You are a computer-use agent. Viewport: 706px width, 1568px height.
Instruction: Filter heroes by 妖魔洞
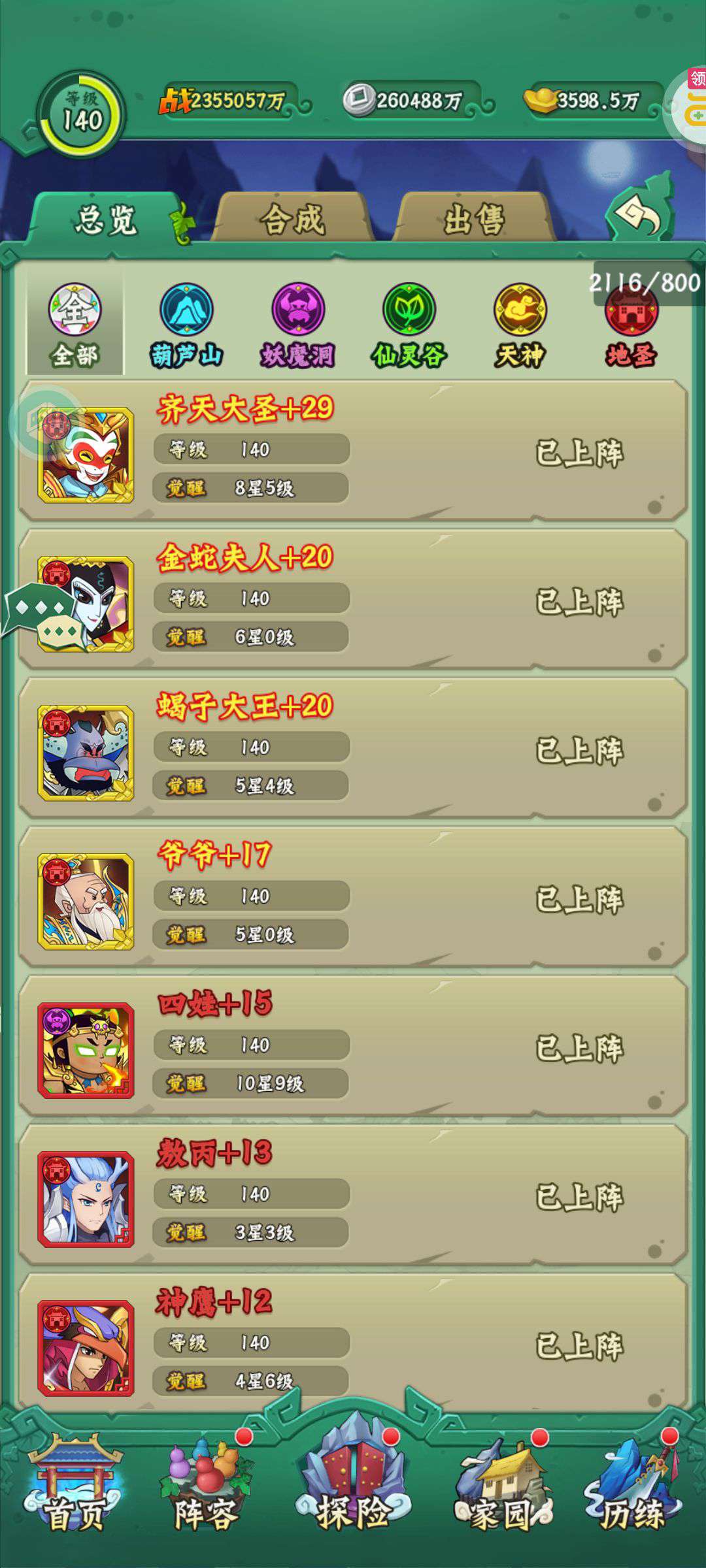pyautogui.click(x=297, y=324)
